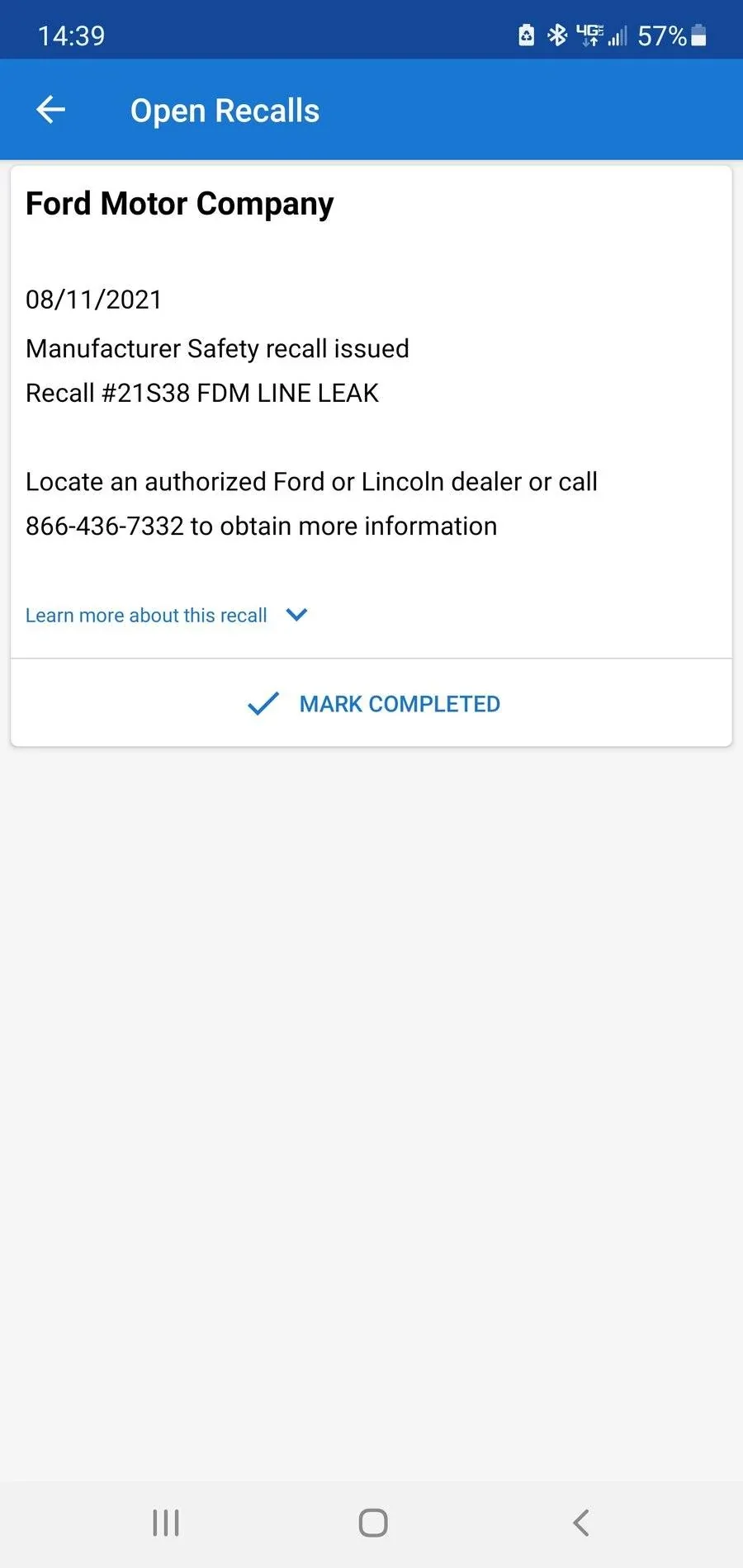Screen dimensions: 743x1568
Task: Tap the checkmark icon beside MARK COMPLETED
Action: 262,703
